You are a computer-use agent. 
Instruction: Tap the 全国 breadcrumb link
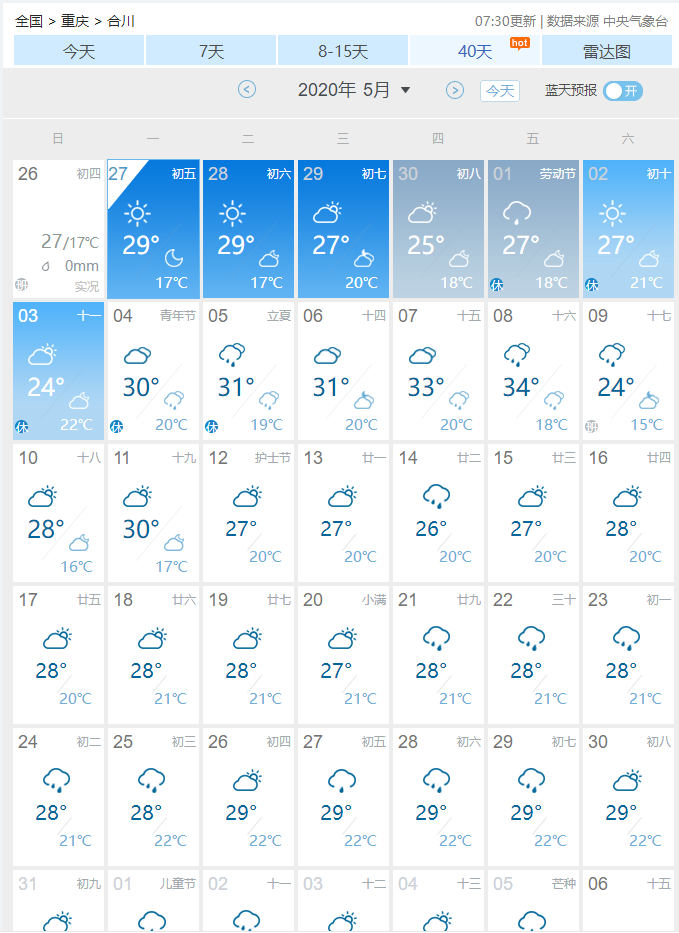(x=29, y=20)
